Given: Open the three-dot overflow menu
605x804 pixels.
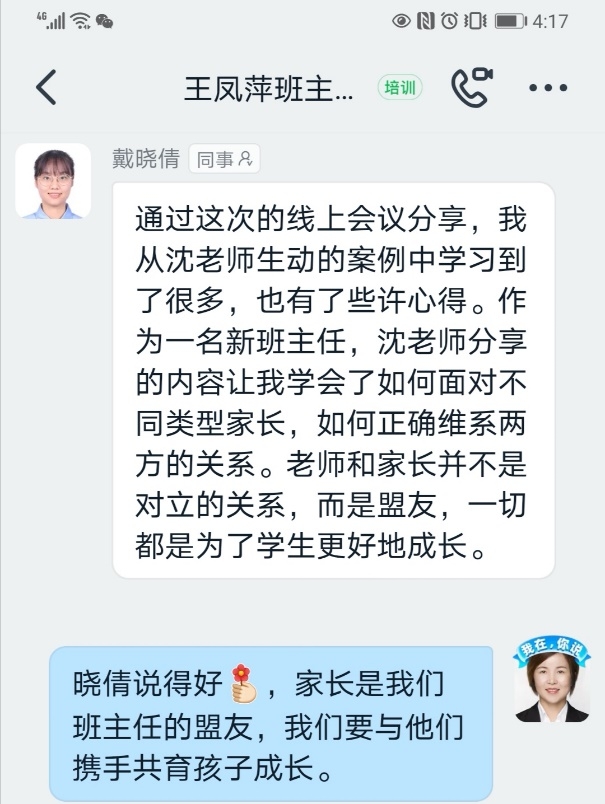Looking at the screenshot, I should pyautogui.click(x=547, y=88).
